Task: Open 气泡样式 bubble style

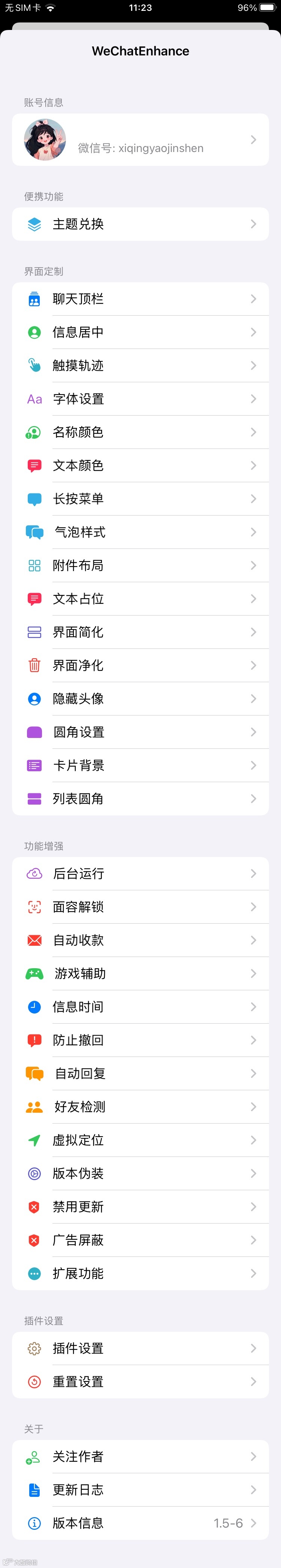Action: [x=140, y=532]
